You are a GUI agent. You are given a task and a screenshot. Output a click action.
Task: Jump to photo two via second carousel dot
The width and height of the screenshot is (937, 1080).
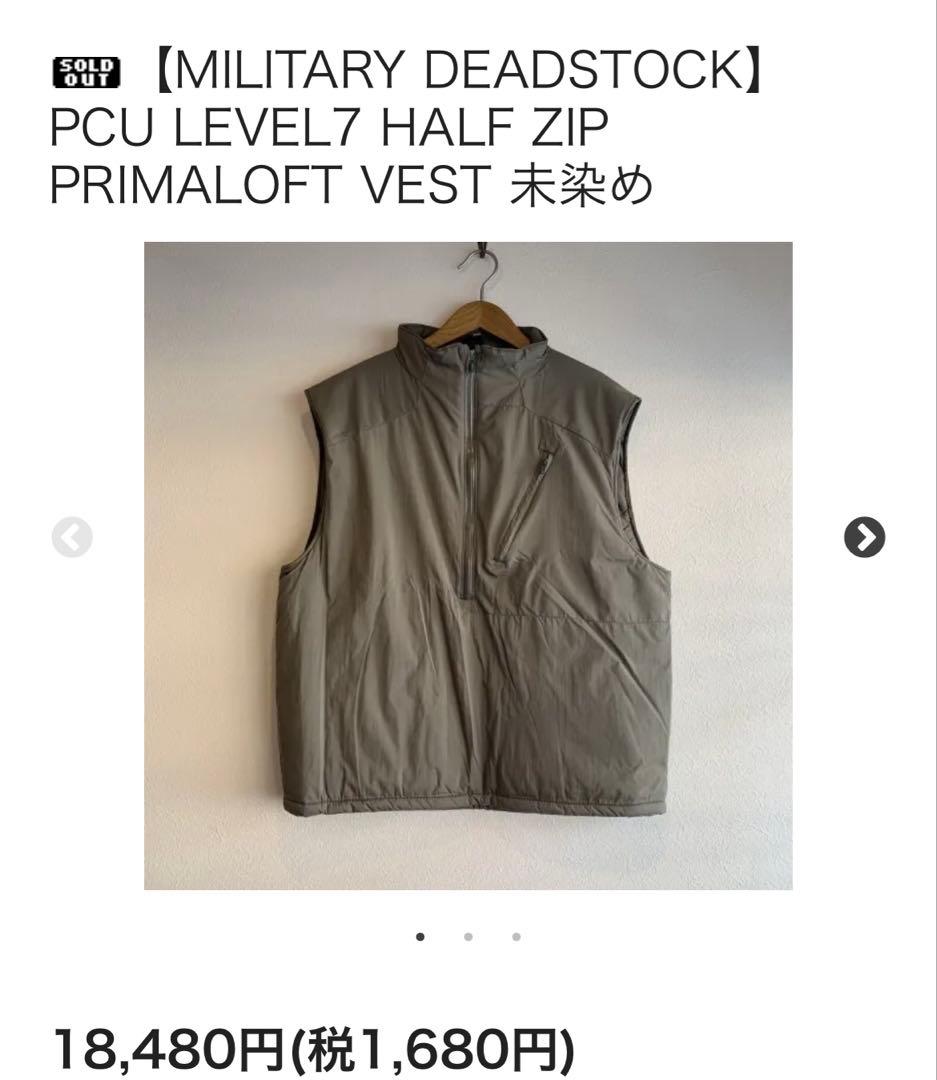pos(468,937)
